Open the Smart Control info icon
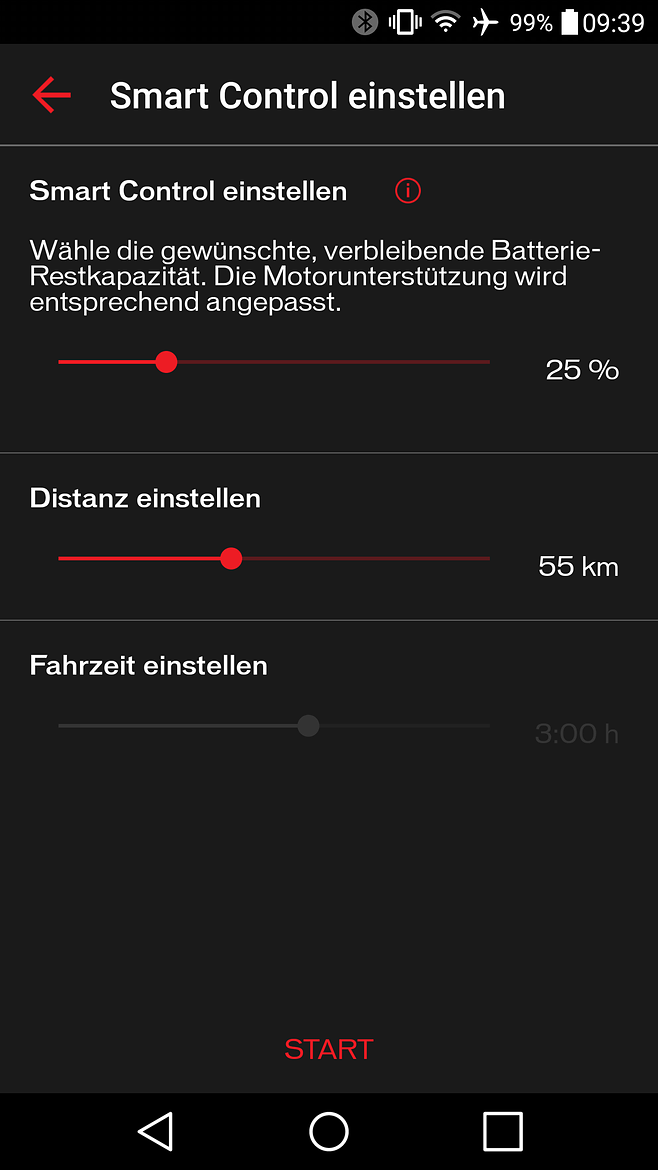Image resolution: width=658 pixels, height=1170 pixels. click(x=407, y=191)
